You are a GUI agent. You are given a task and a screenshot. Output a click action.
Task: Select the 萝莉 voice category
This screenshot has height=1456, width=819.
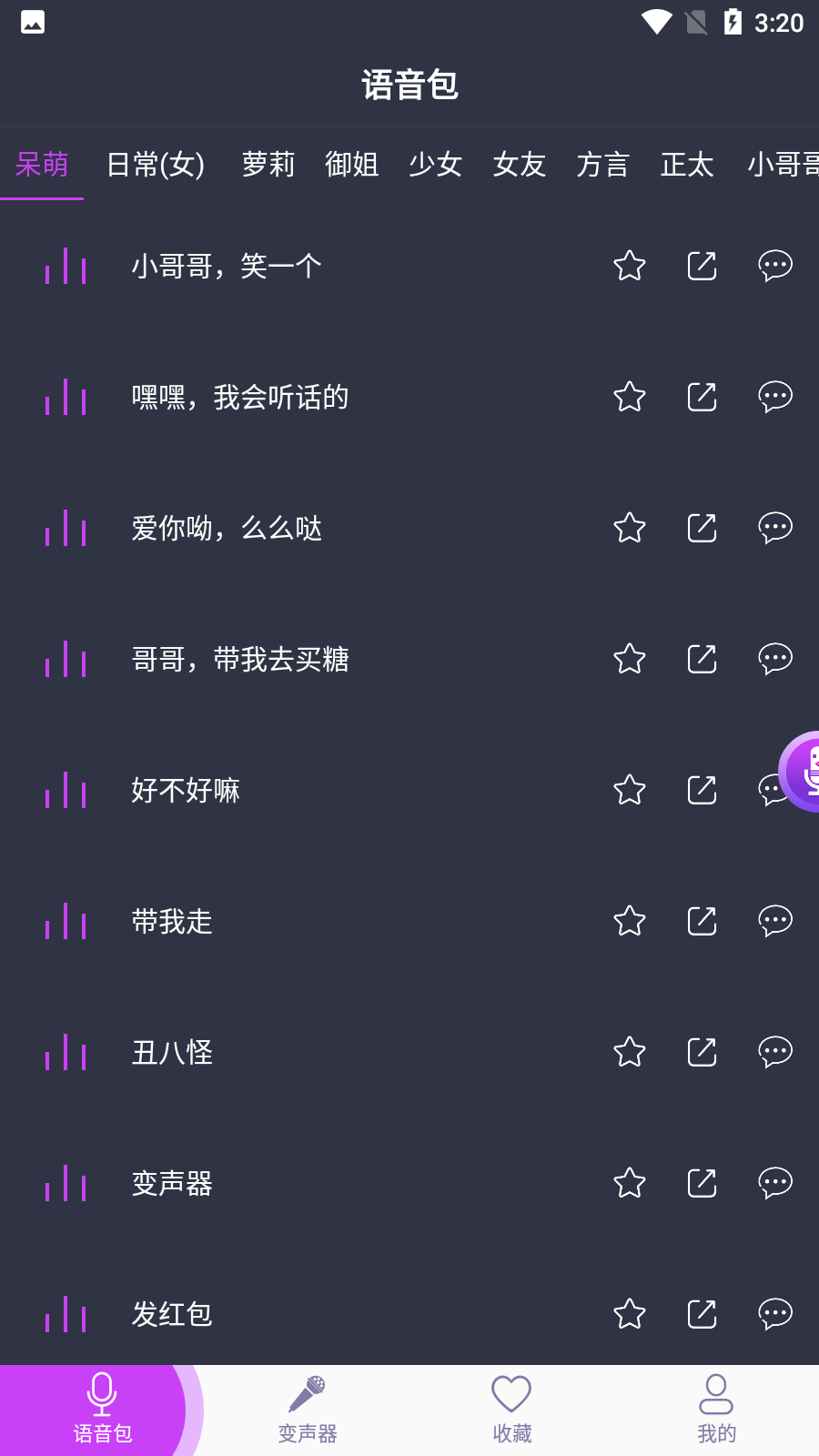268,165
